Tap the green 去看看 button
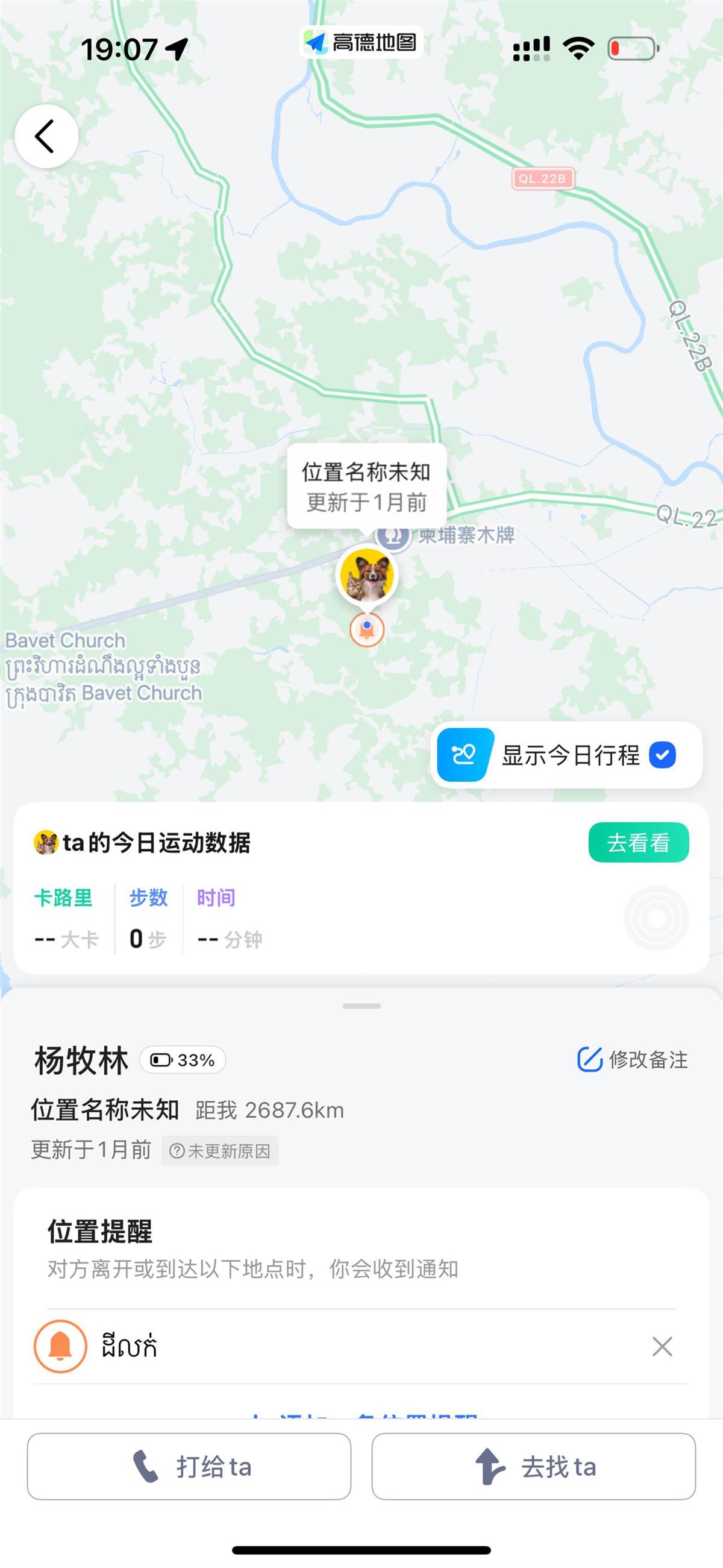Screen dimensions: 723x1568 pos(638,842)
